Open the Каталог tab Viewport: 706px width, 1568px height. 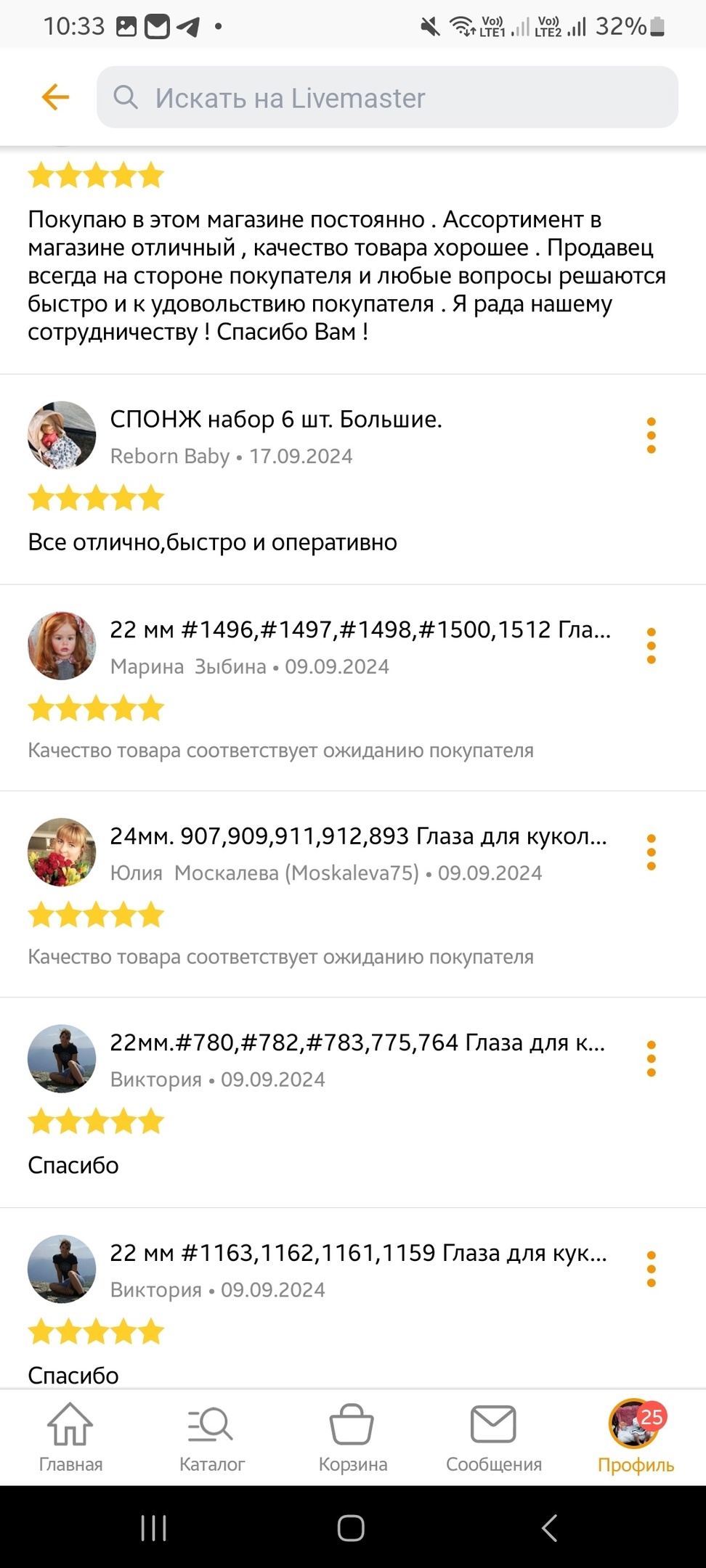pos(211,1437)
